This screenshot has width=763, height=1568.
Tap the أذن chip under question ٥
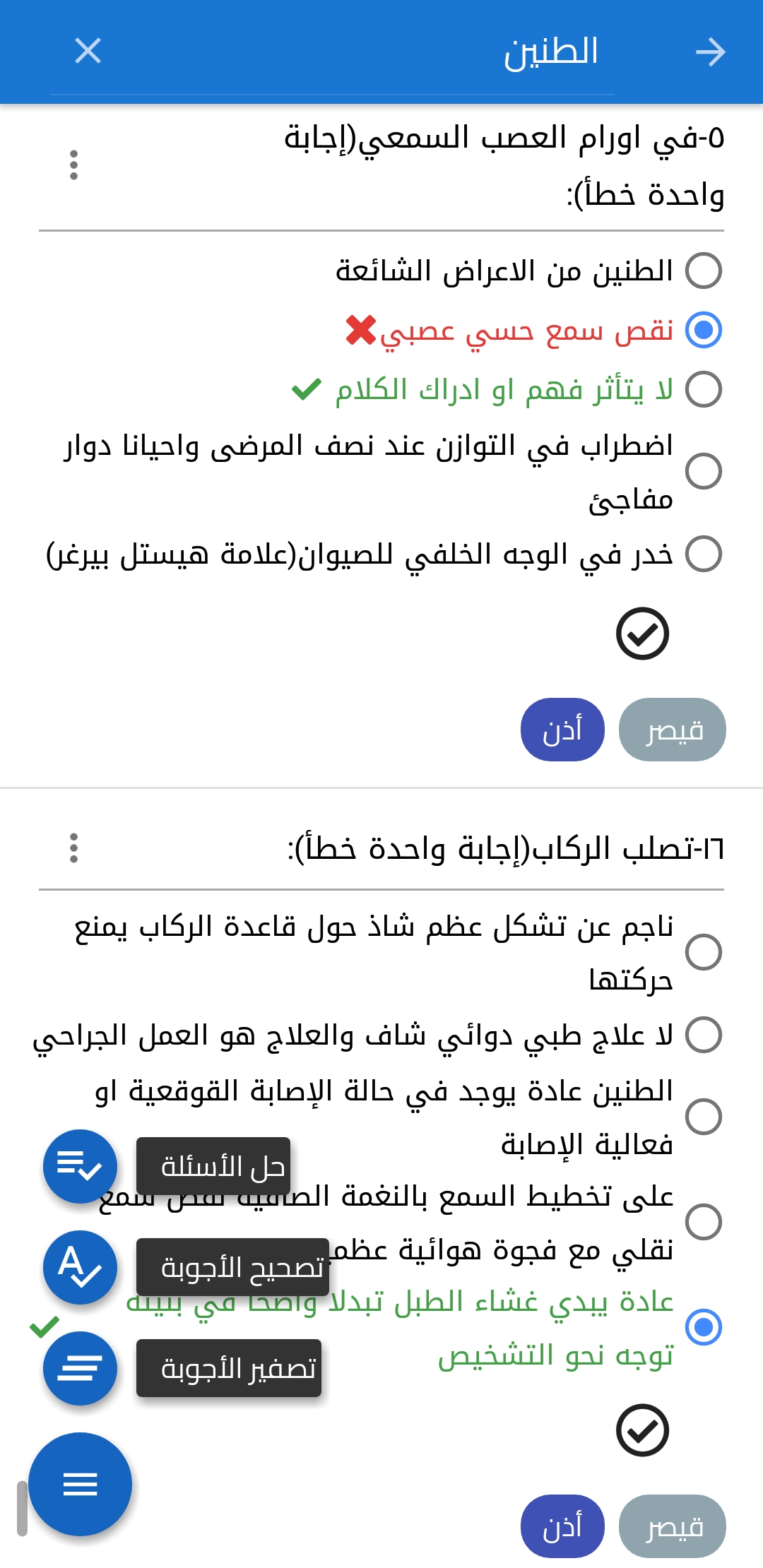click(562, 730)
